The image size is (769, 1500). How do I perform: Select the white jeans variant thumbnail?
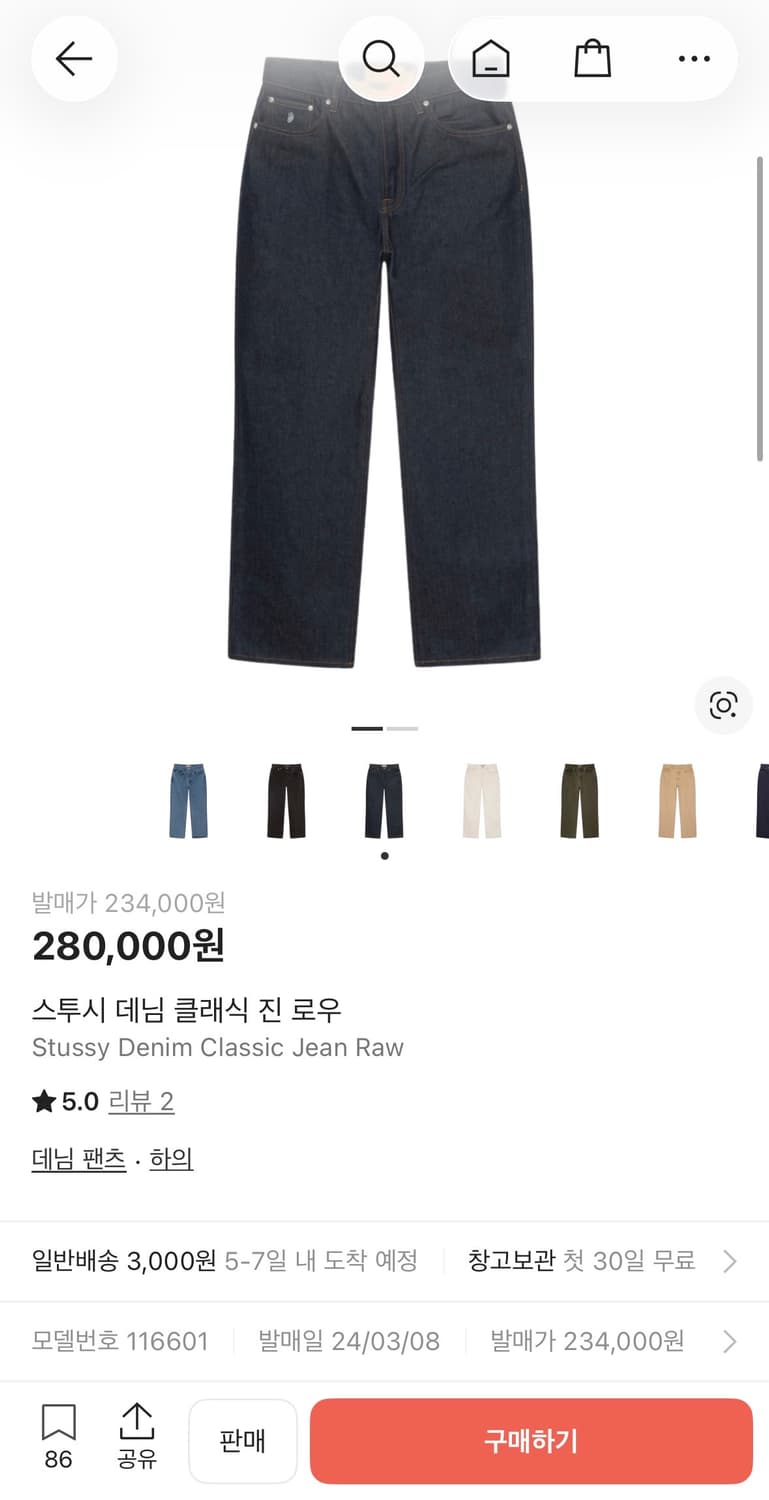pyautogui.click(x=482, y=800)
